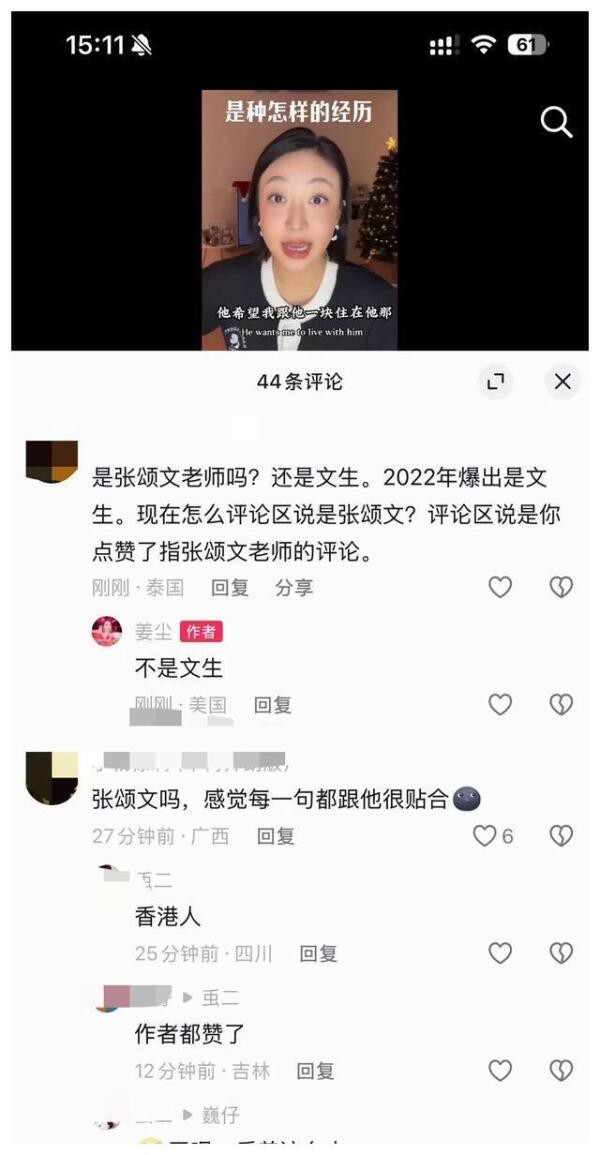Like the author's 不是文生 reply

coord(501,705)
